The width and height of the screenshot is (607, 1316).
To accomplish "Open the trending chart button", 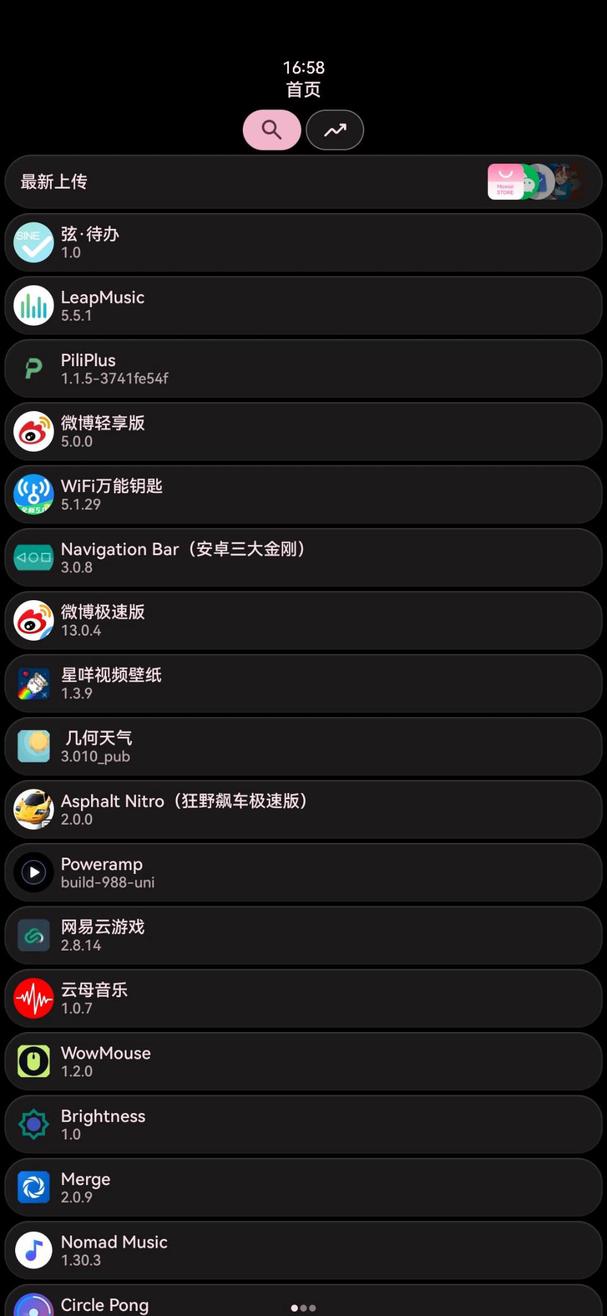I will click(x=335, y=130).
